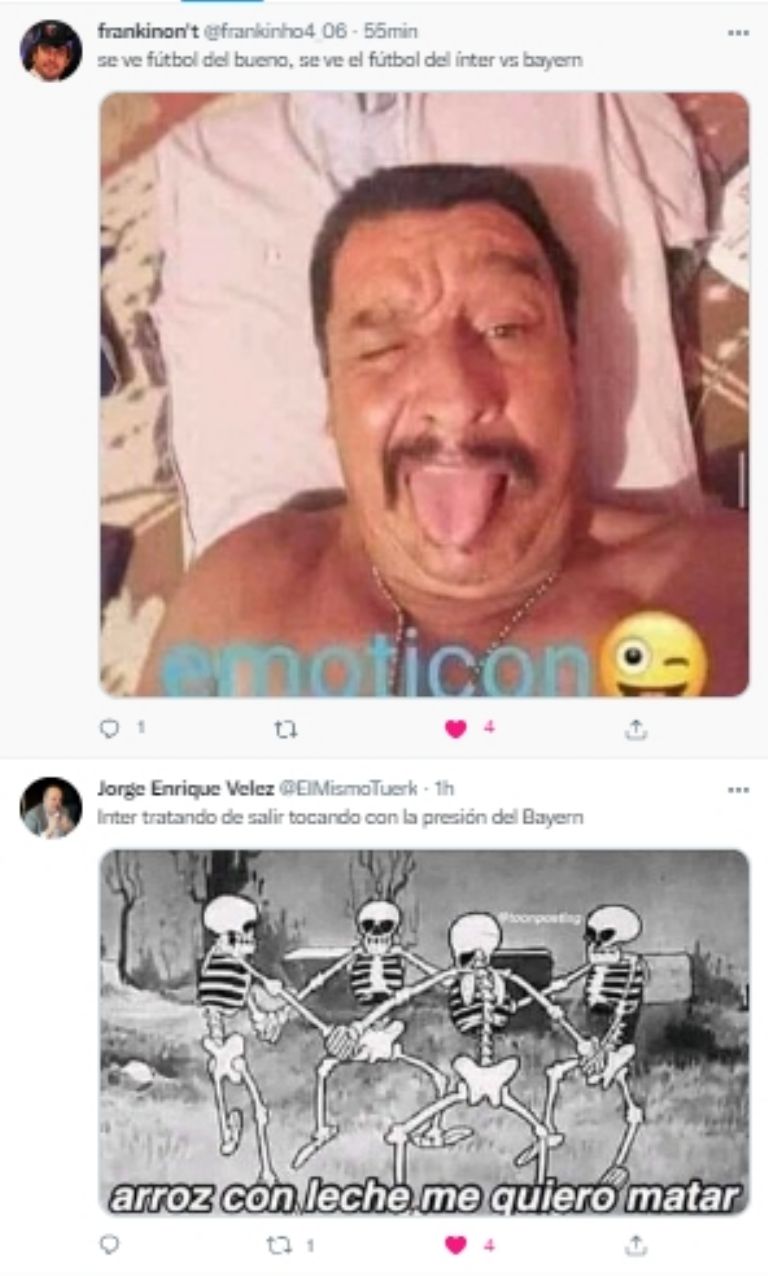Share Jorge Enrique Velez tweet
Screen dimensions: 768x1276
tap(635, 1245)
